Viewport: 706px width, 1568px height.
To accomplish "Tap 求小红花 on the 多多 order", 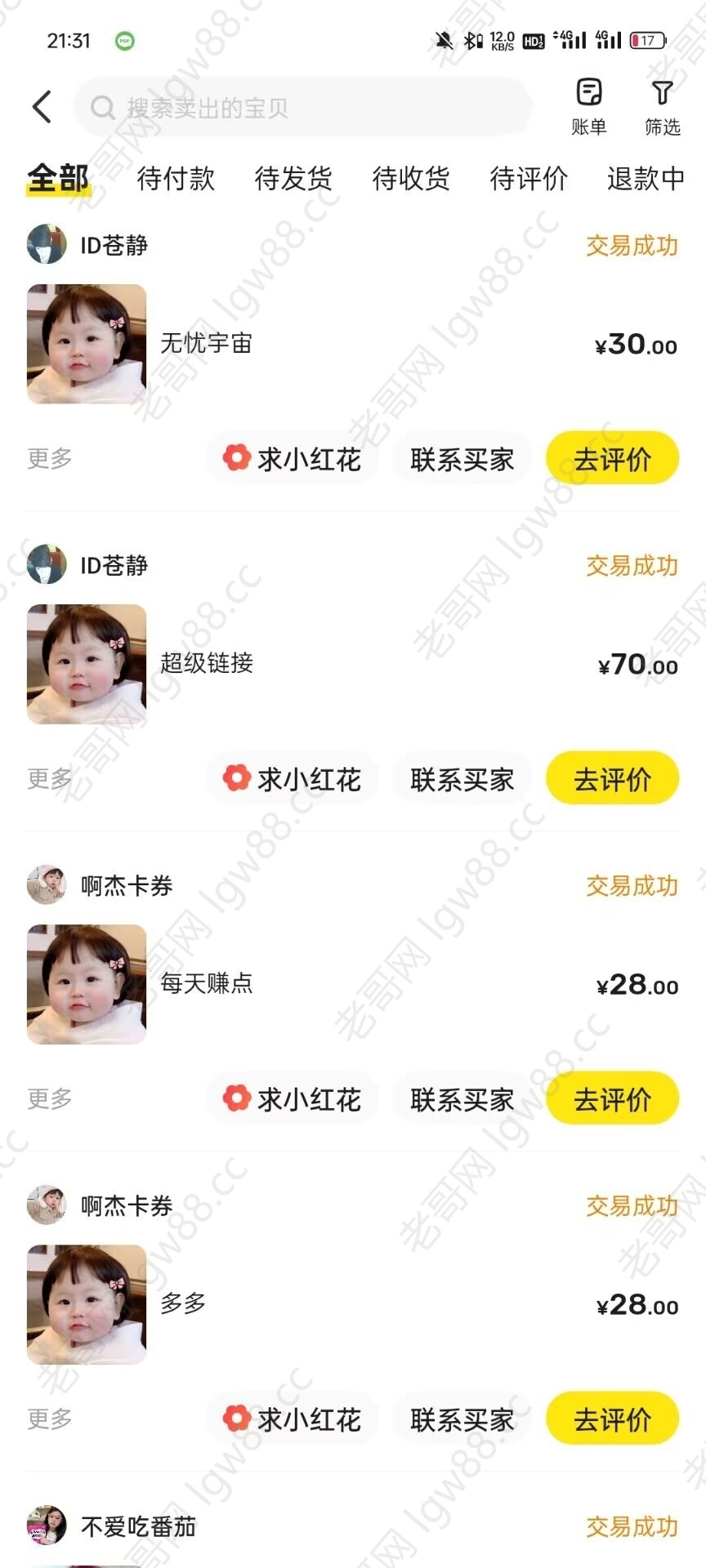I will [293, 1419].
